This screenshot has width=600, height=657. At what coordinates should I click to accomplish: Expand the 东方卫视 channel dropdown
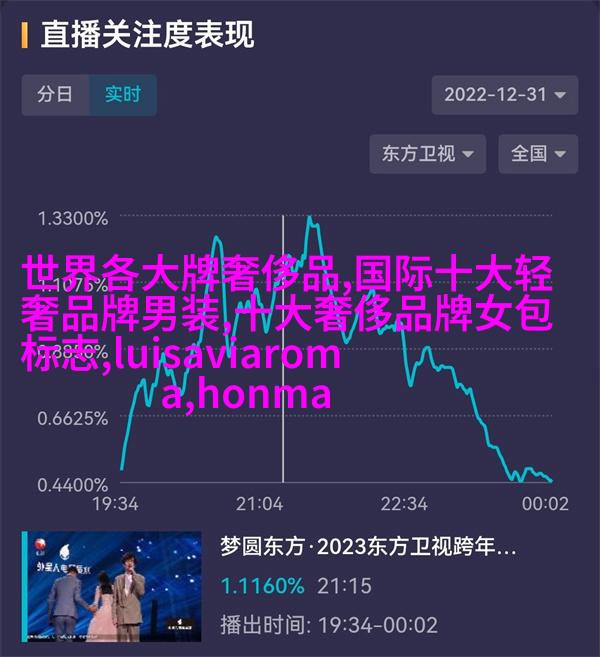[x=428, y=154]
